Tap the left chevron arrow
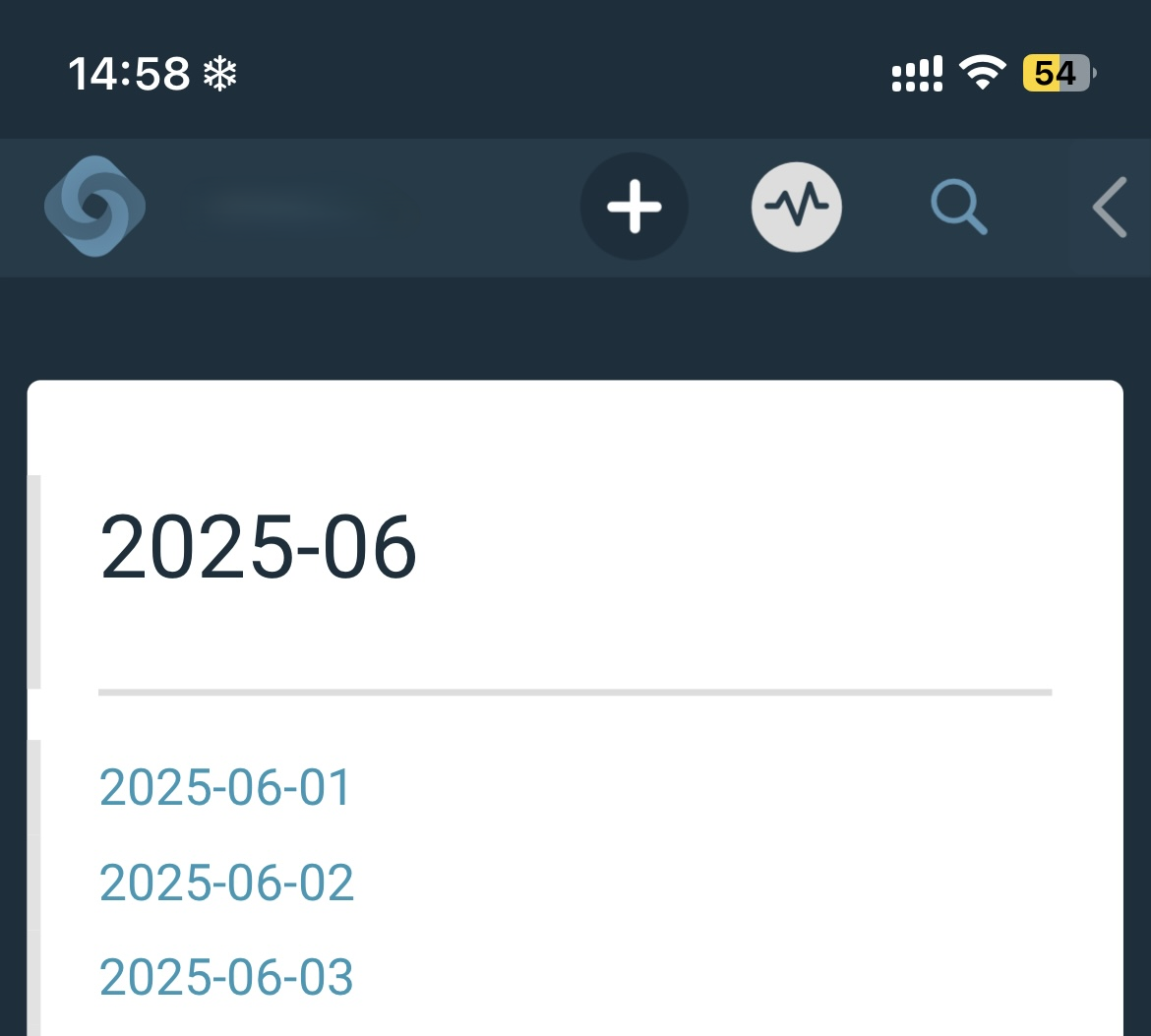Image resolution: width=1151 pixels, height=1036 pixels. (x=1110, y=209)
